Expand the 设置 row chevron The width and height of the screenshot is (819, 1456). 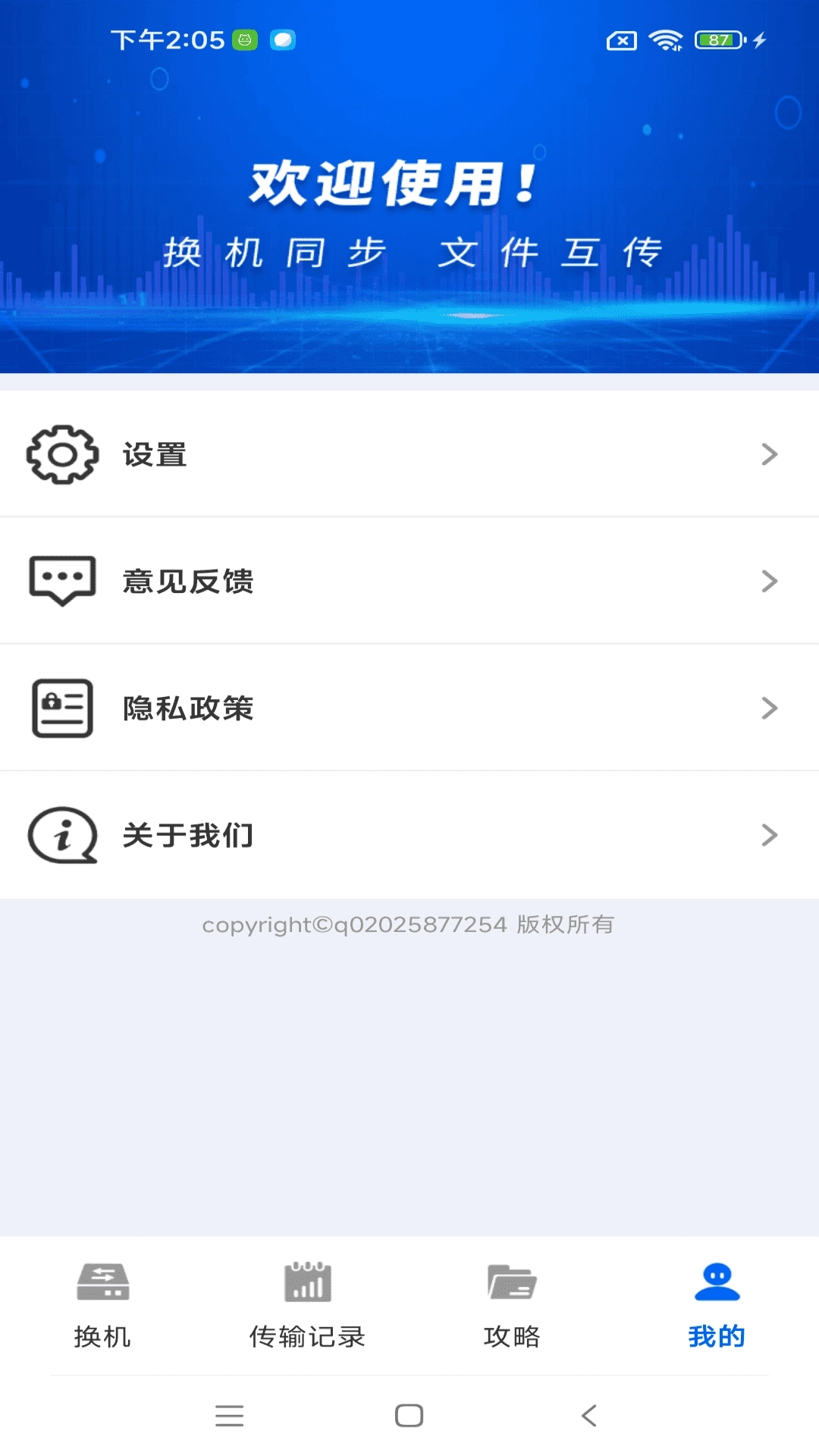coord(771,455)
